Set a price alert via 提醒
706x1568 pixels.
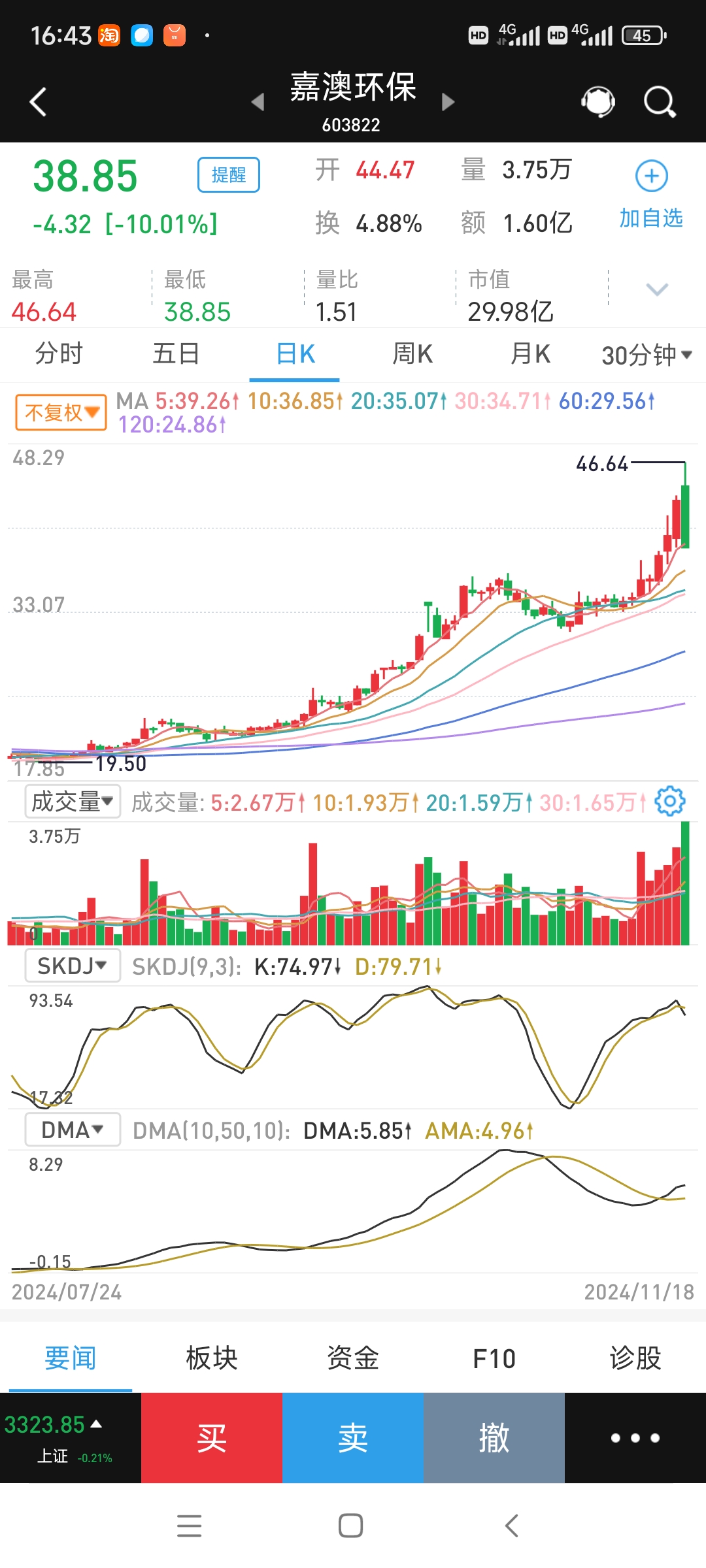(x=228, y=175)
